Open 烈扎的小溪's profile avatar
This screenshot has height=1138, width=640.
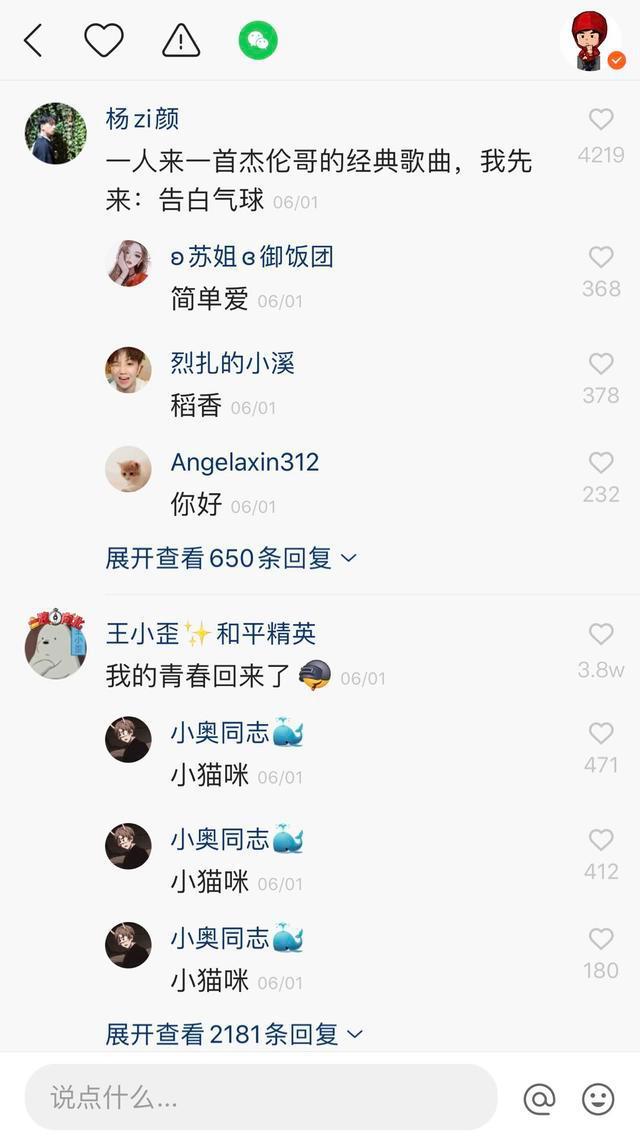(x=128, y=370)
